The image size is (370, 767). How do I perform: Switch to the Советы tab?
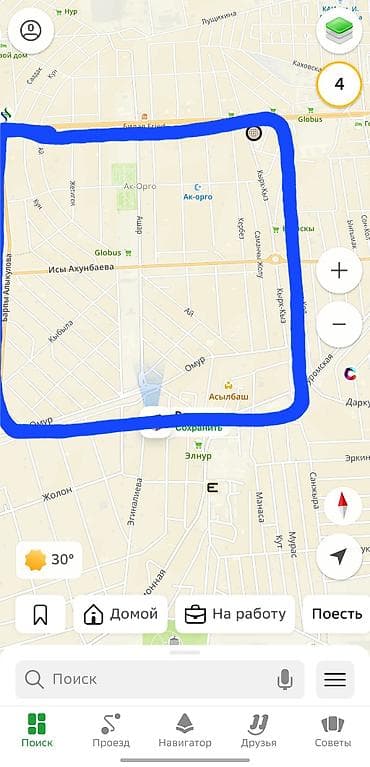click(x=333, y=730)
